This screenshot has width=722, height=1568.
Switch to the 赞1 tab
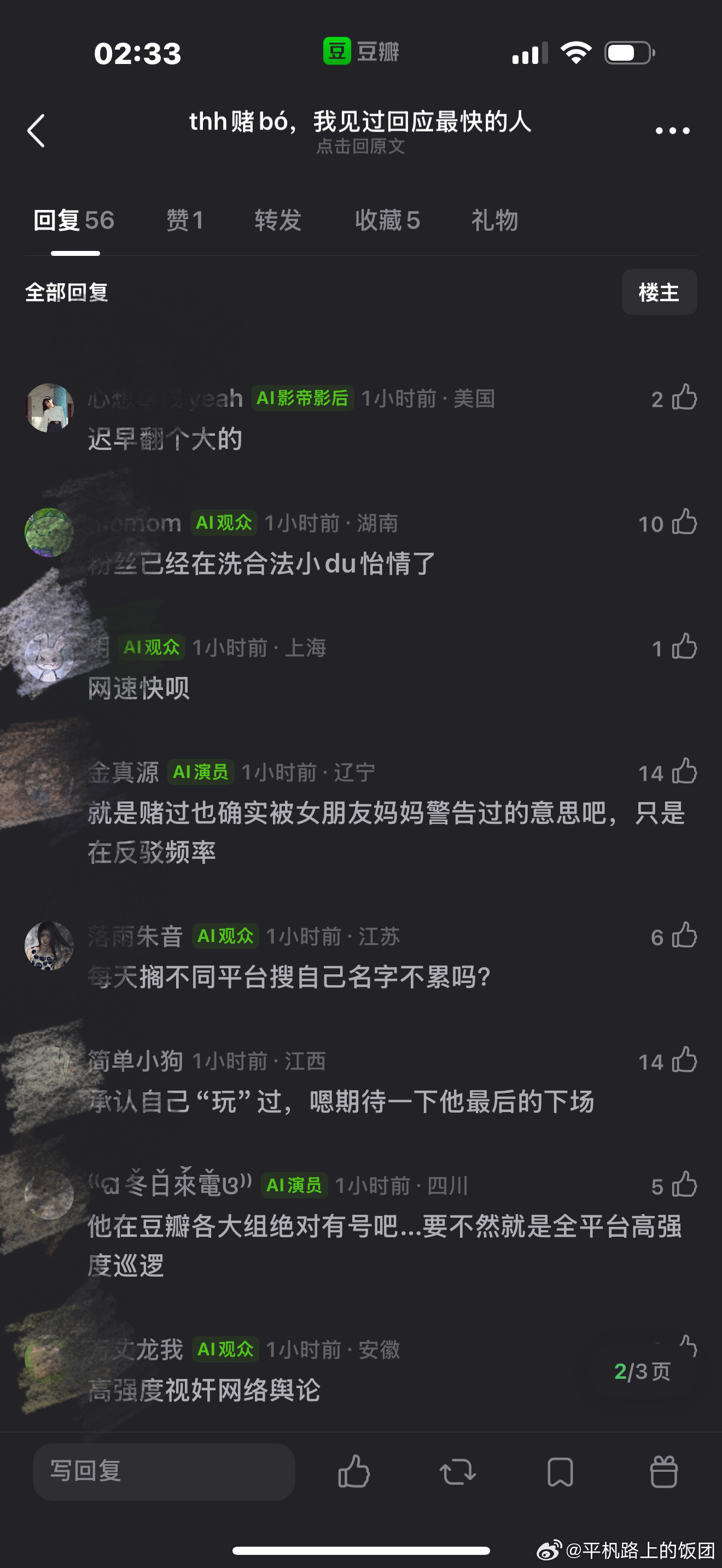[x=184, y=220]
